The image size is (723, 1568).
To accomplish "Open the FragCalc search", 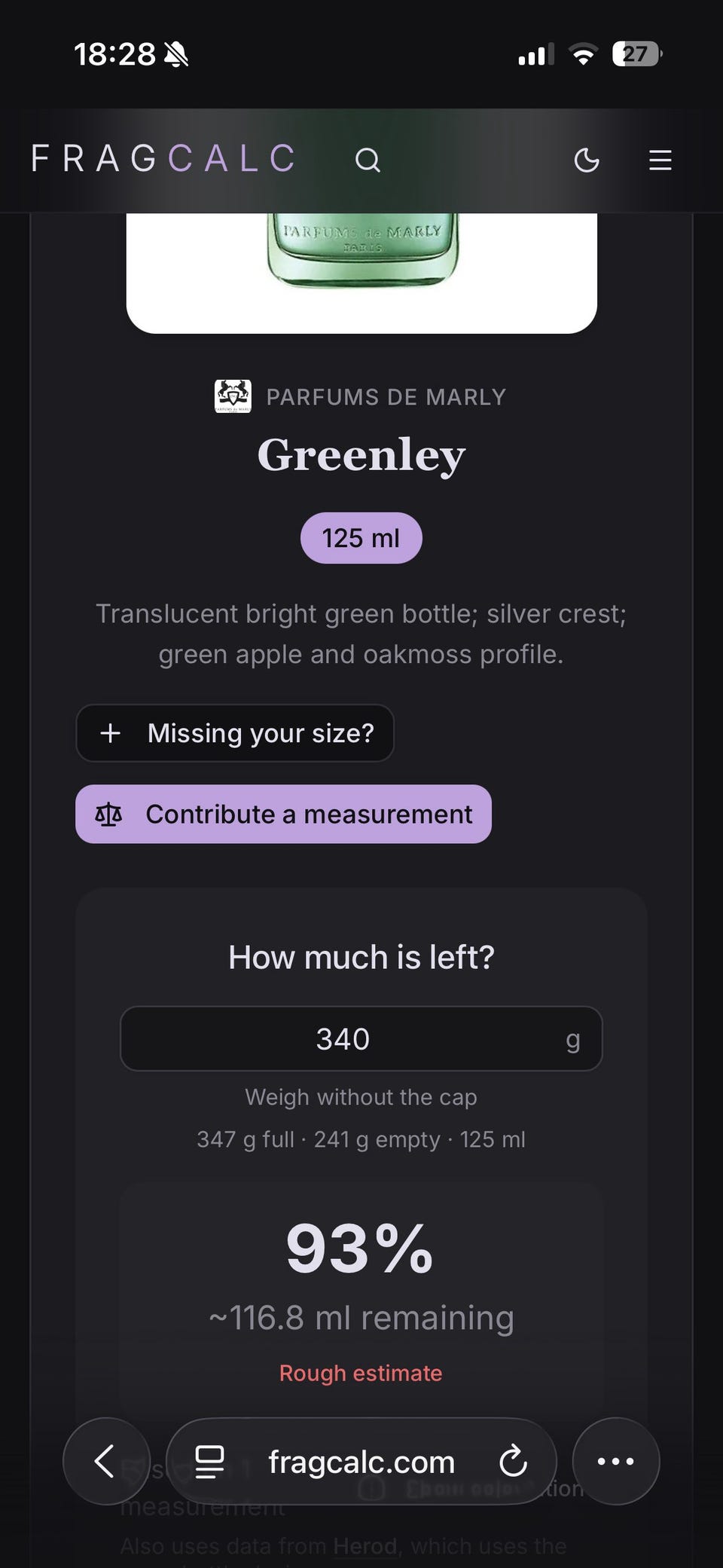I will click(x=368, y=160).
